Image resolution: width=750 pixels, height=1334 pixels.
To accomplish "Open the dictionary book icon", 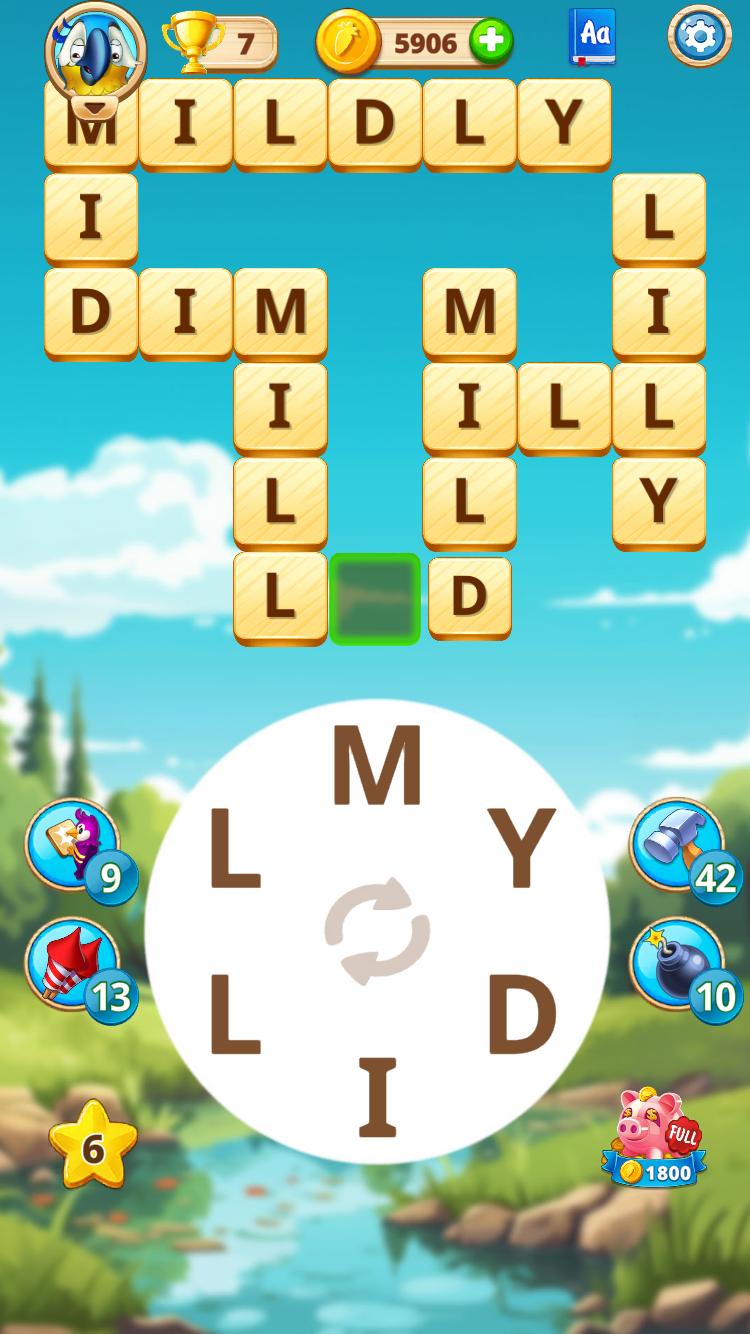I will [x=593, y=37].
